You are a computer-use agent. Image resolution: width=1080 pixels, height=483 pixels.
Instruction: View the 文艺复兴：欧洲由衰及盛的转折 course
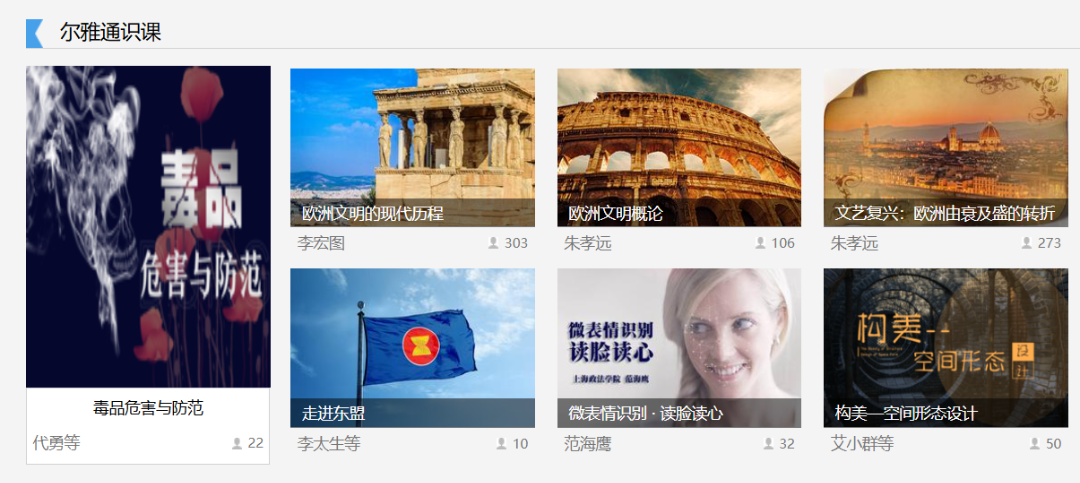coord(945,148)
